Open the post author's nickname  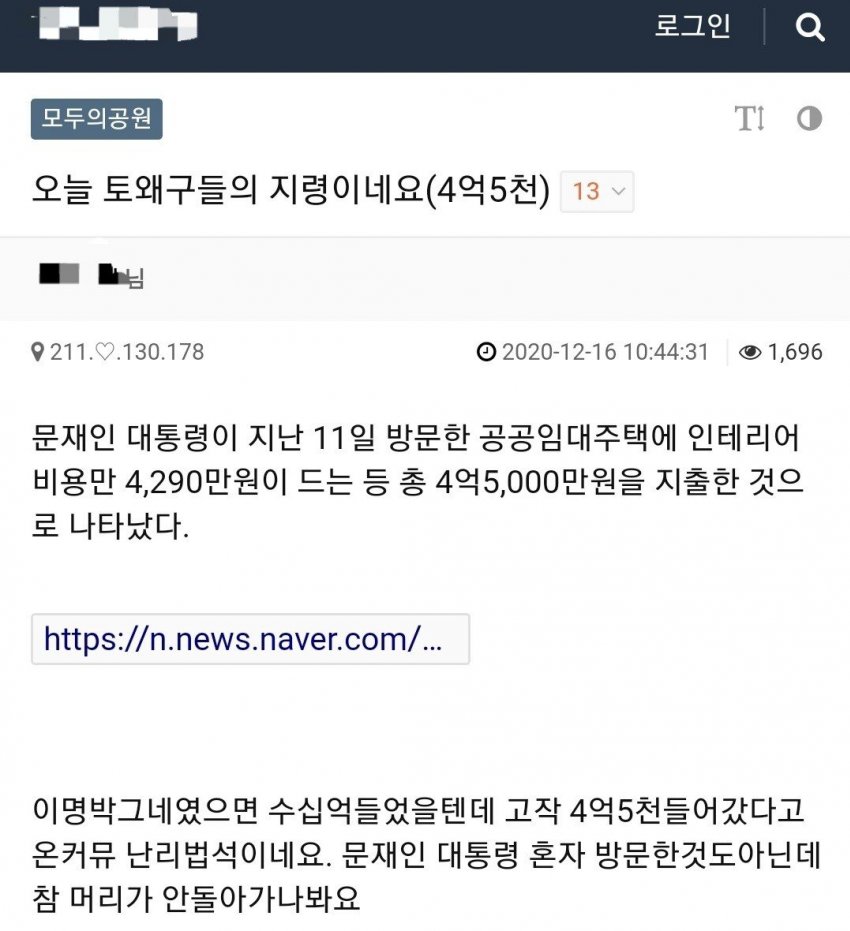coord(92,275)
